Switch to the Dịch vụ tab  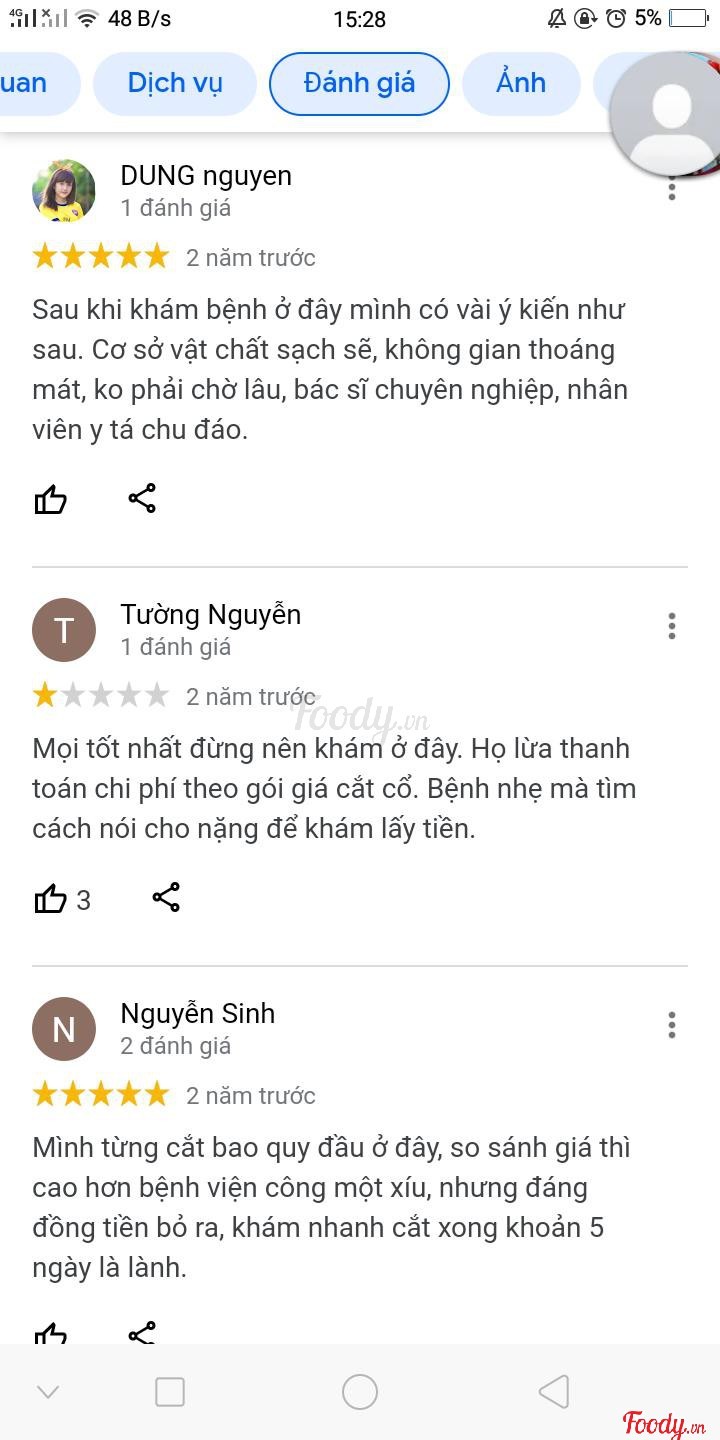tap(175, 83)
